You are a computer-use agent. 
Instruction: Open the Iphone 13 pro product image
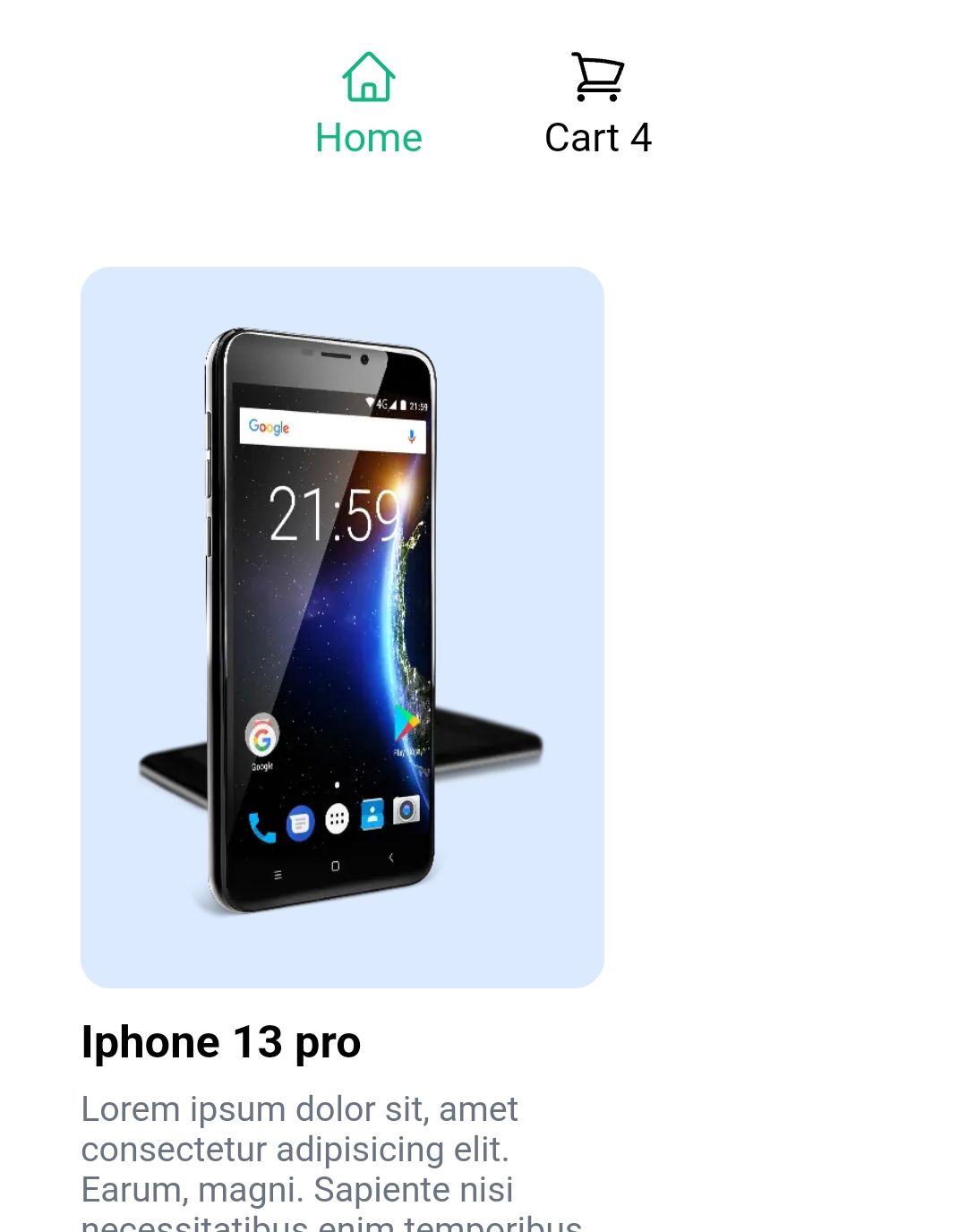pyautogui.click(x=342, y=627)
